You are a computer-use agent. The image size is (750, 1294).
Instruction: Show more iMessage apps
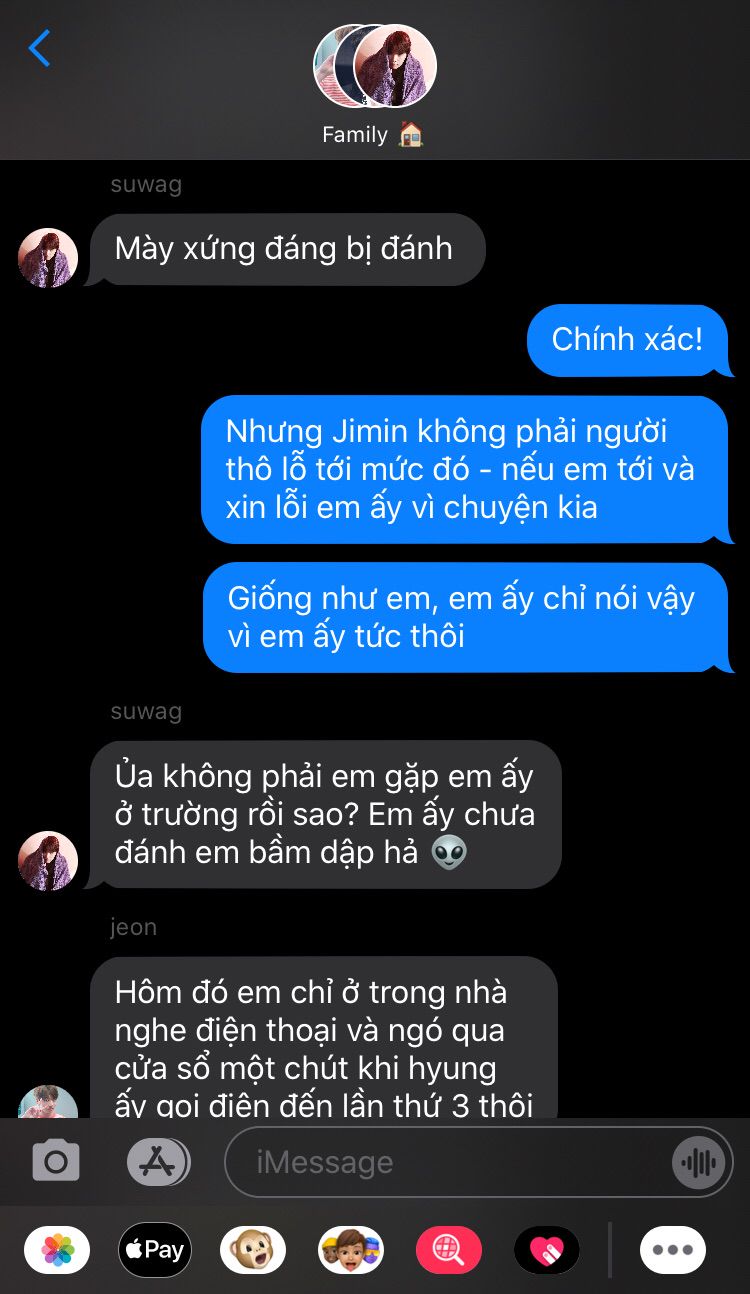point(672,1249)
